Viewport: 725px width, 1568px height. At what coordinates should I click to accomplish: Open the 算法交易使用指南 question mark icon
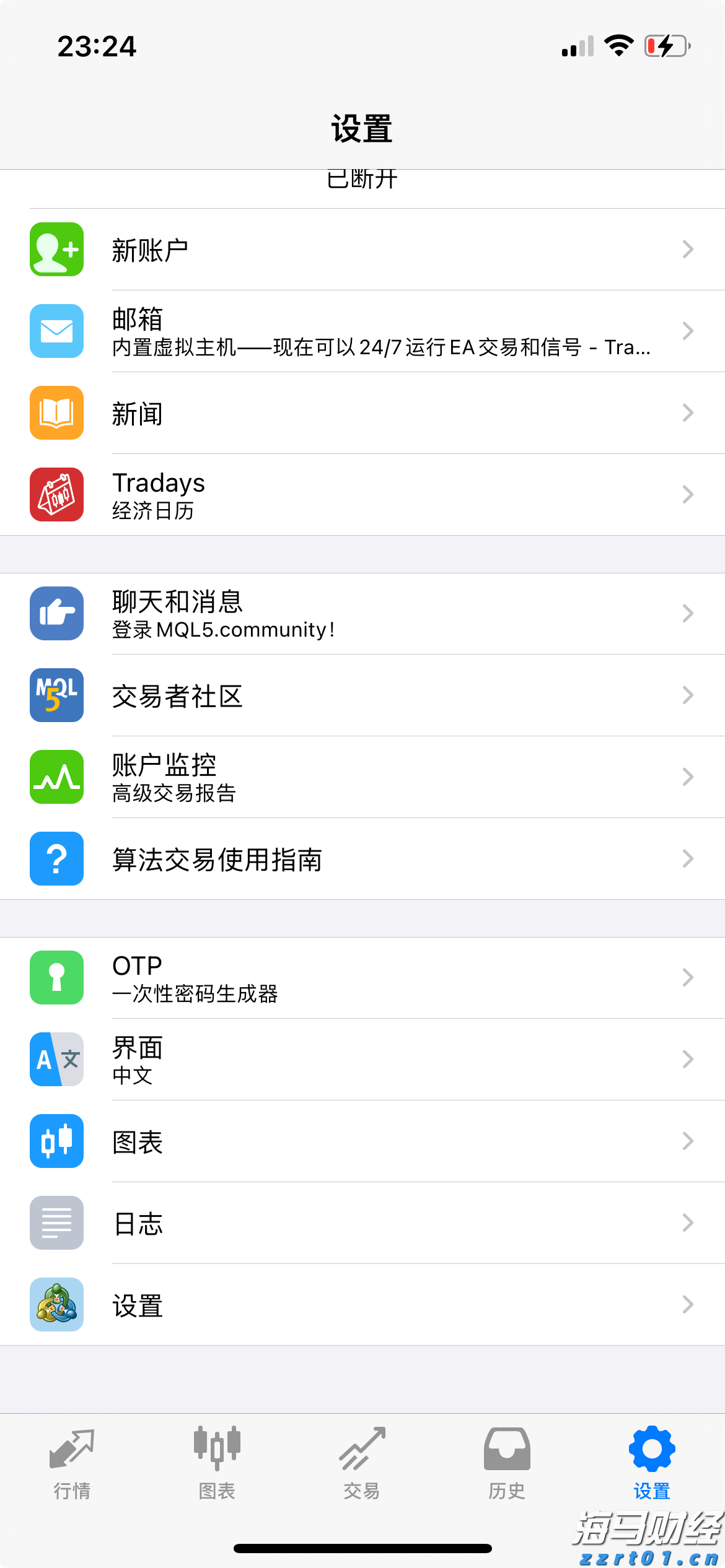(56, 859)
